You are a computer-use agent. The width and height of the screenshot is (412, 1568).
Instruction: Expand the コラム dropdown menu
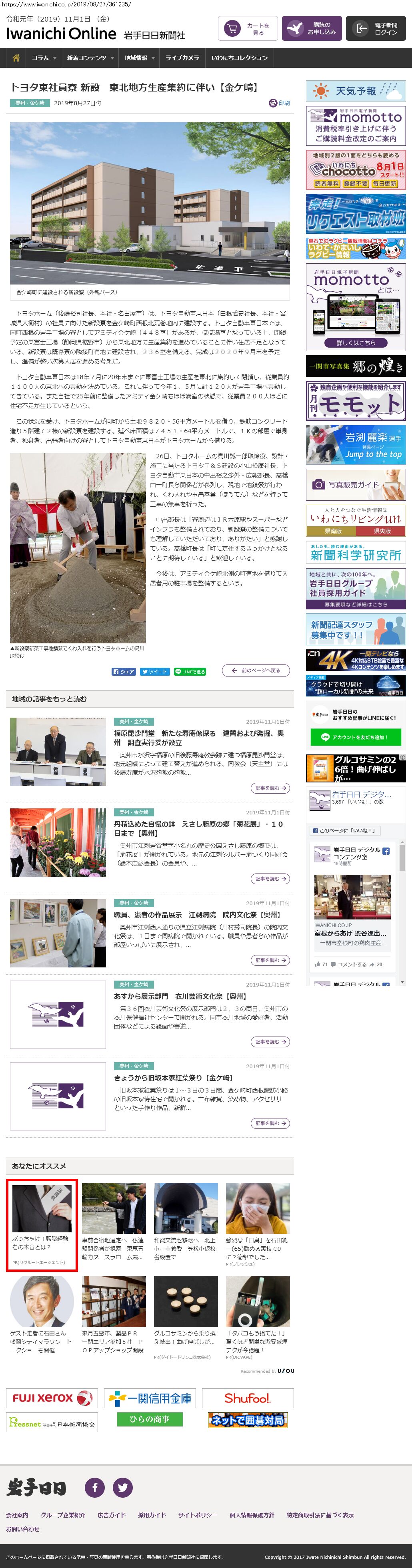44,58
